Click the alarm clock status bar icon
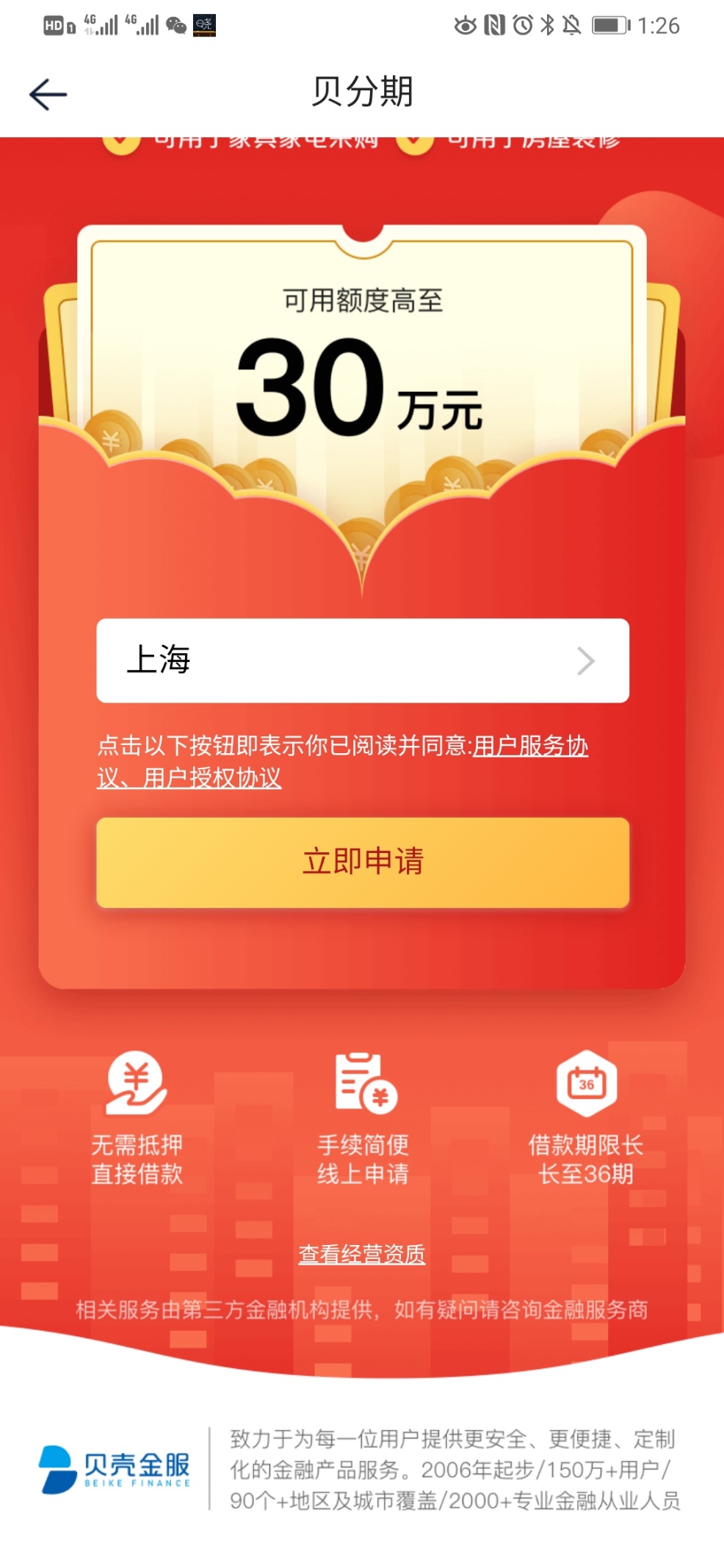Screen dimensions: 724x1568 [524, 24]
